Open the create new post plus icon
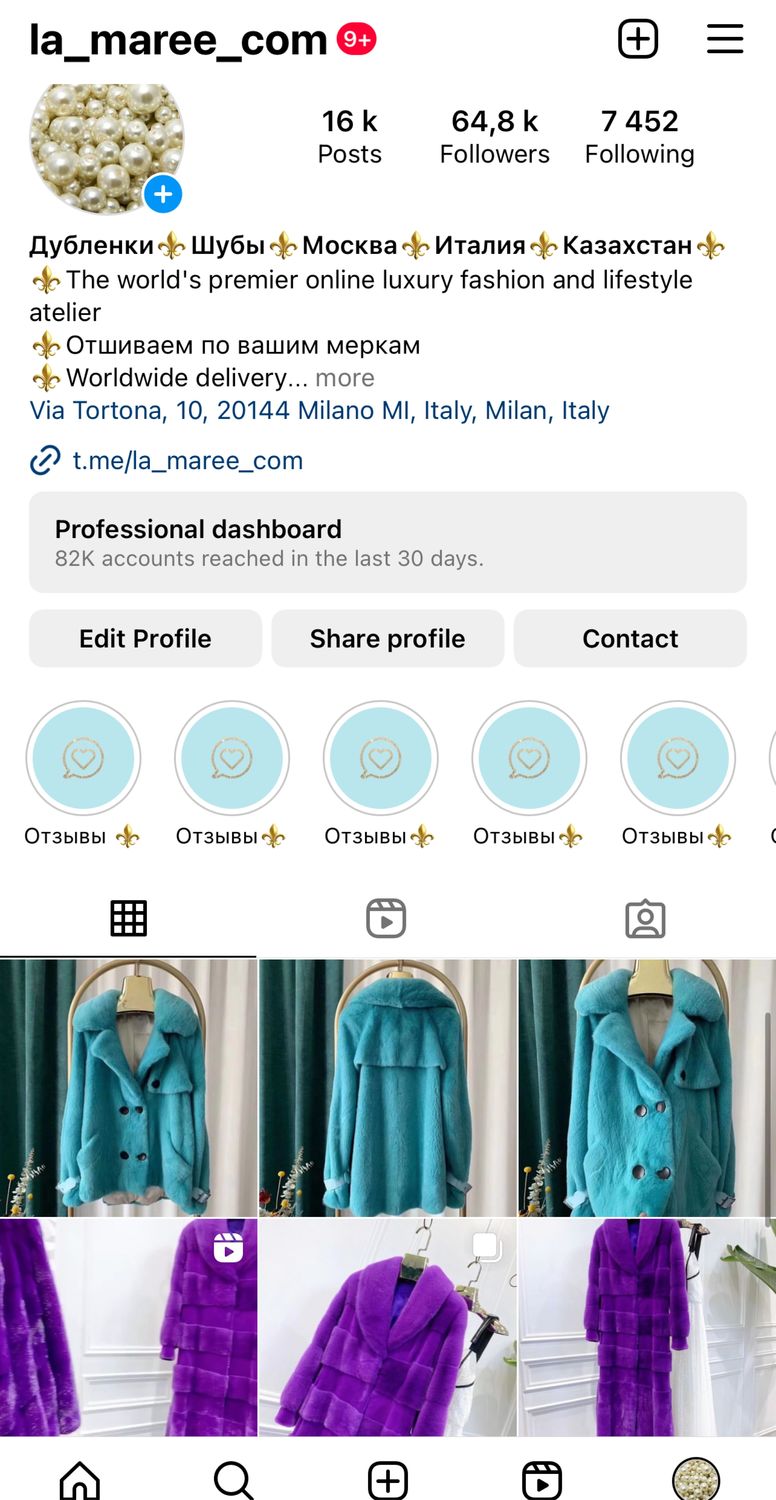The height and width of the screenshot is (1500, 776). 638,39
